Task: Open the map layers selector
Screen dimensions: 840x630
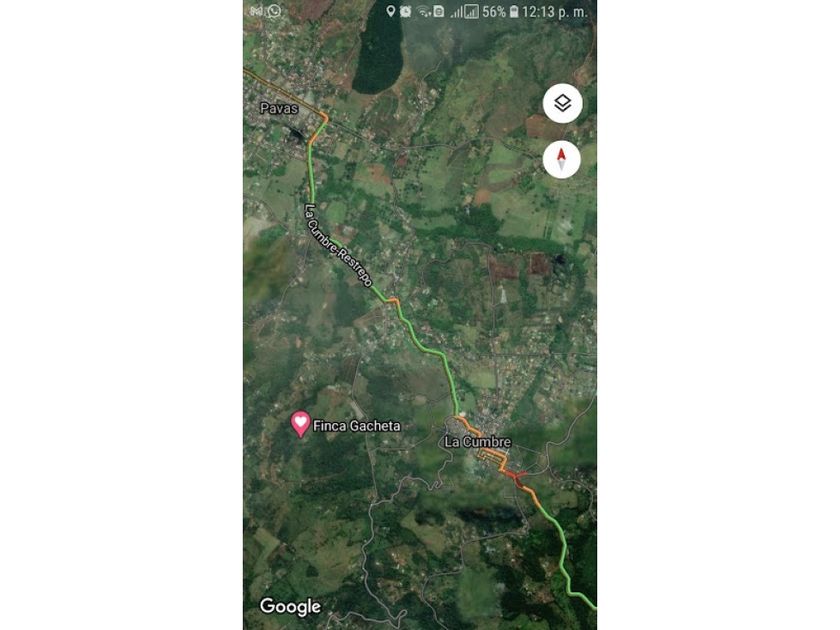Action: click(562, 104)
